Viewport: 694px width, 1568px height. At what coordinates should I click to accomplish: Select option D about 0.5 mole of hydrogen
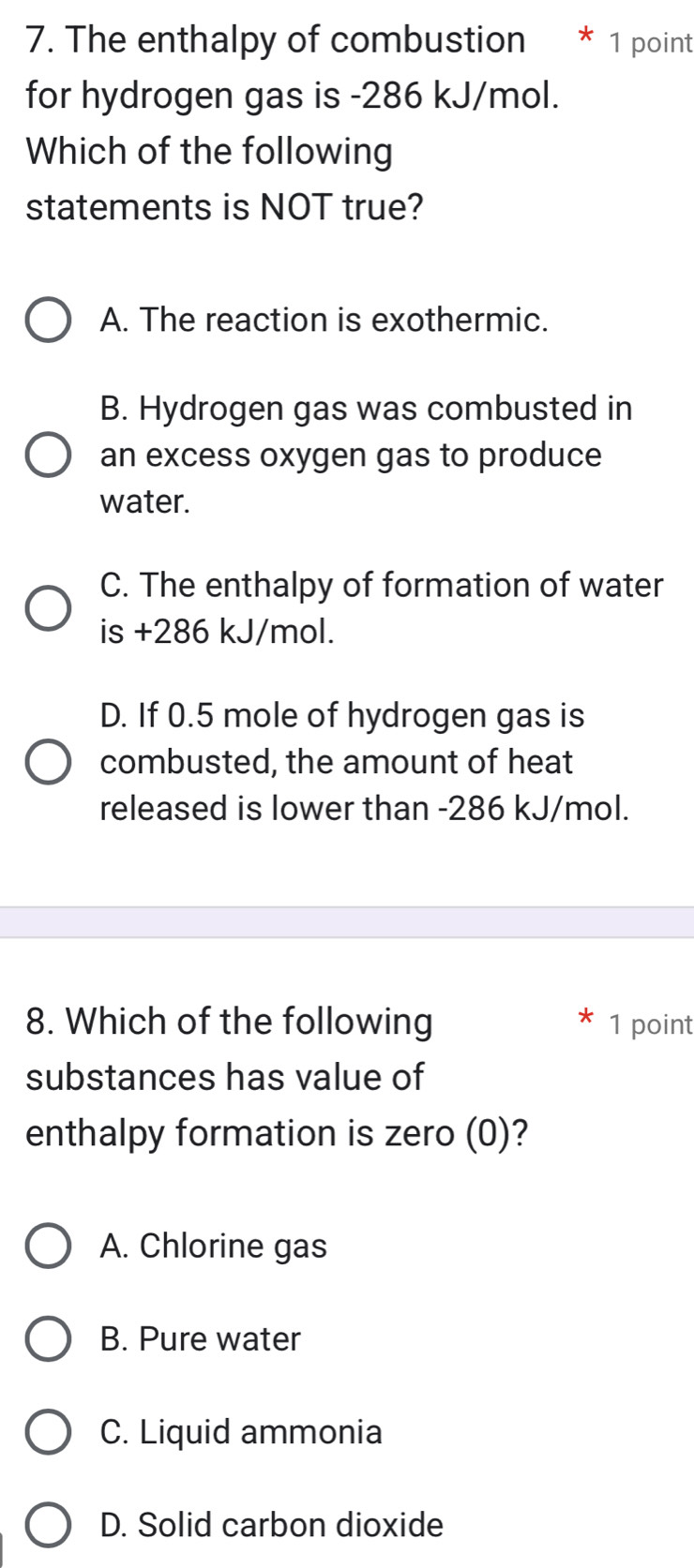click(47, 762)
